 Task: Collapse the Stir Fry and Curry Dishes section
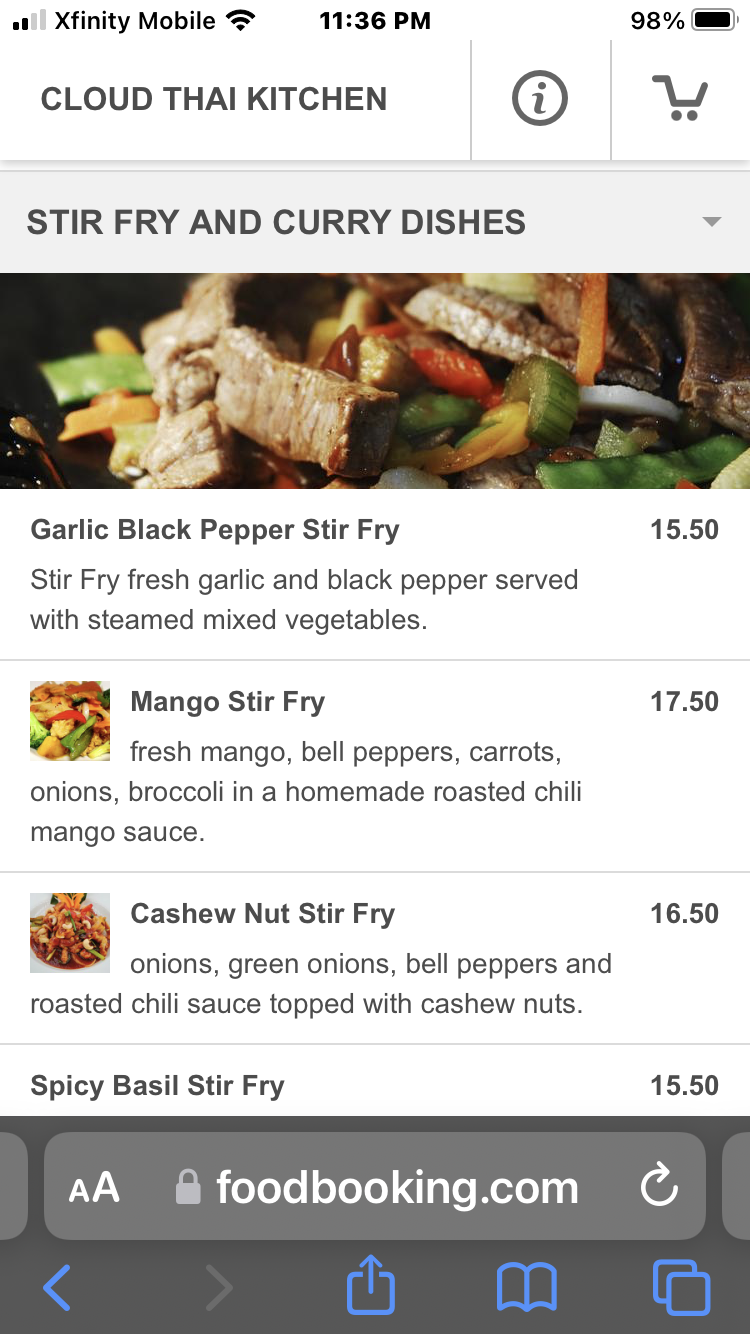[711, 222]
